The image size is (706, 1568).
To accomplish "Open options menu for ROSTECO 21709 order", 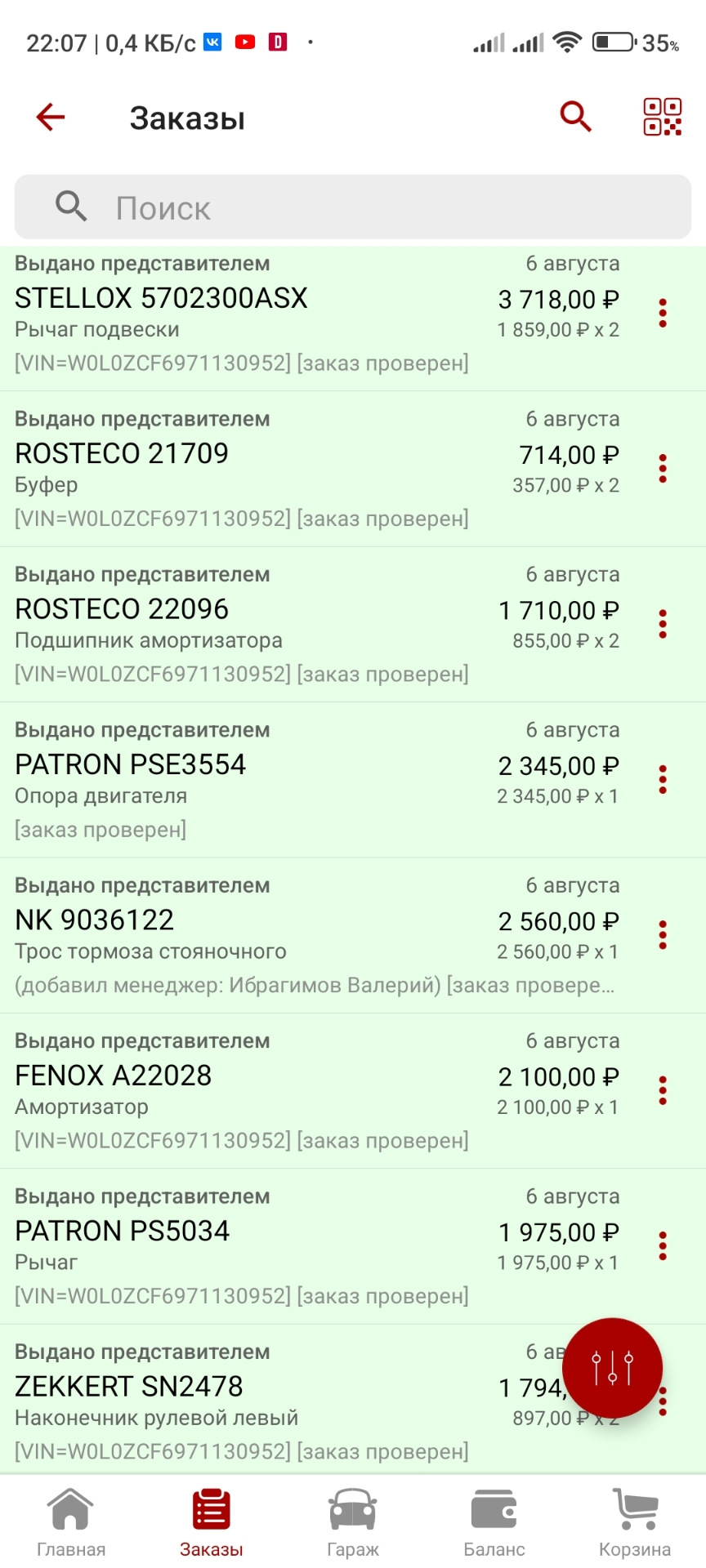I will [662, 468].
